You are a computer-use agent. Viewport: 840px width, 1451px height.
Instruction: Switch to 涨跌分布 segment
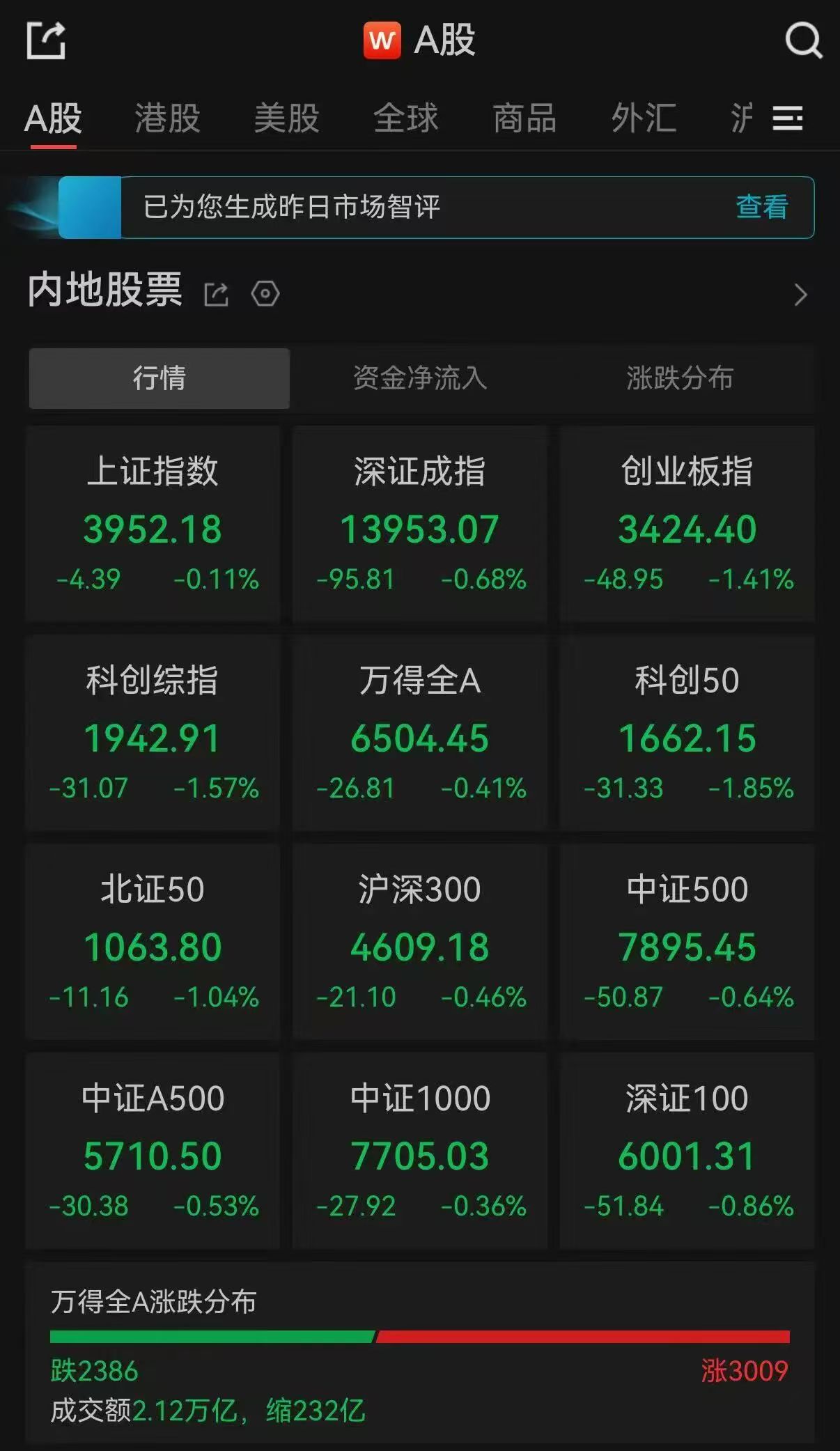click(x=680, y=378)
